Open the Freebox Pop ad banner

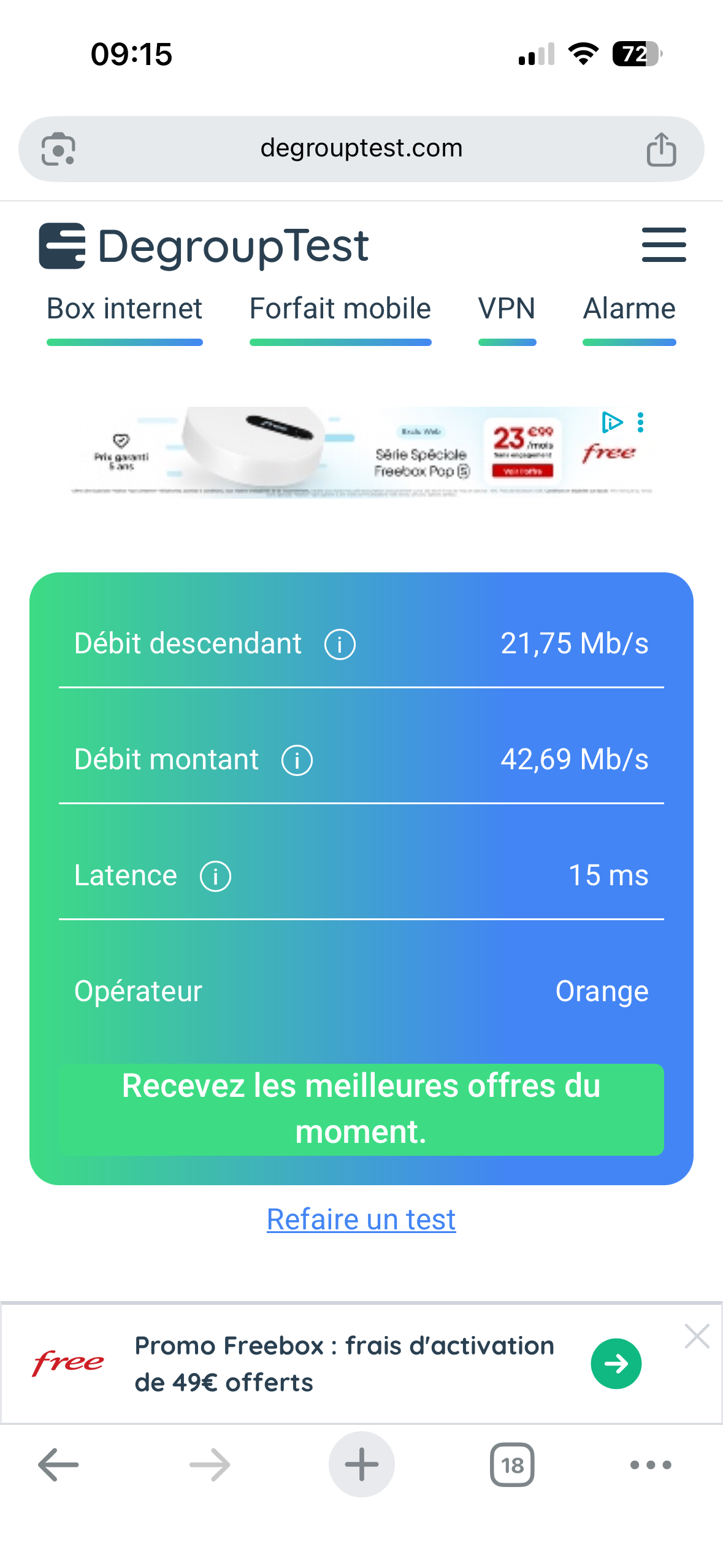click(x=361, y=452)
